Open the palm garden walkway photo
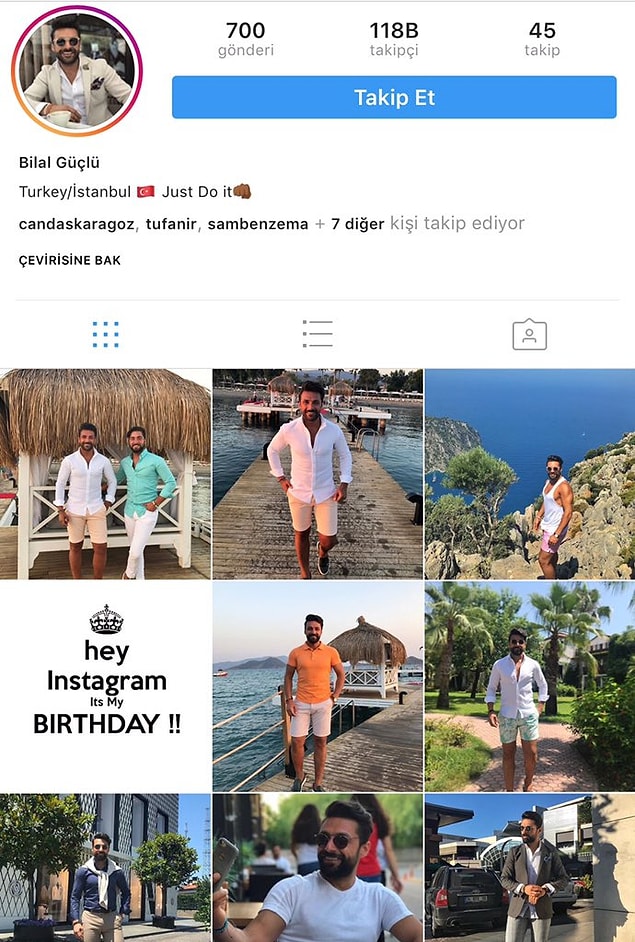 529,687
